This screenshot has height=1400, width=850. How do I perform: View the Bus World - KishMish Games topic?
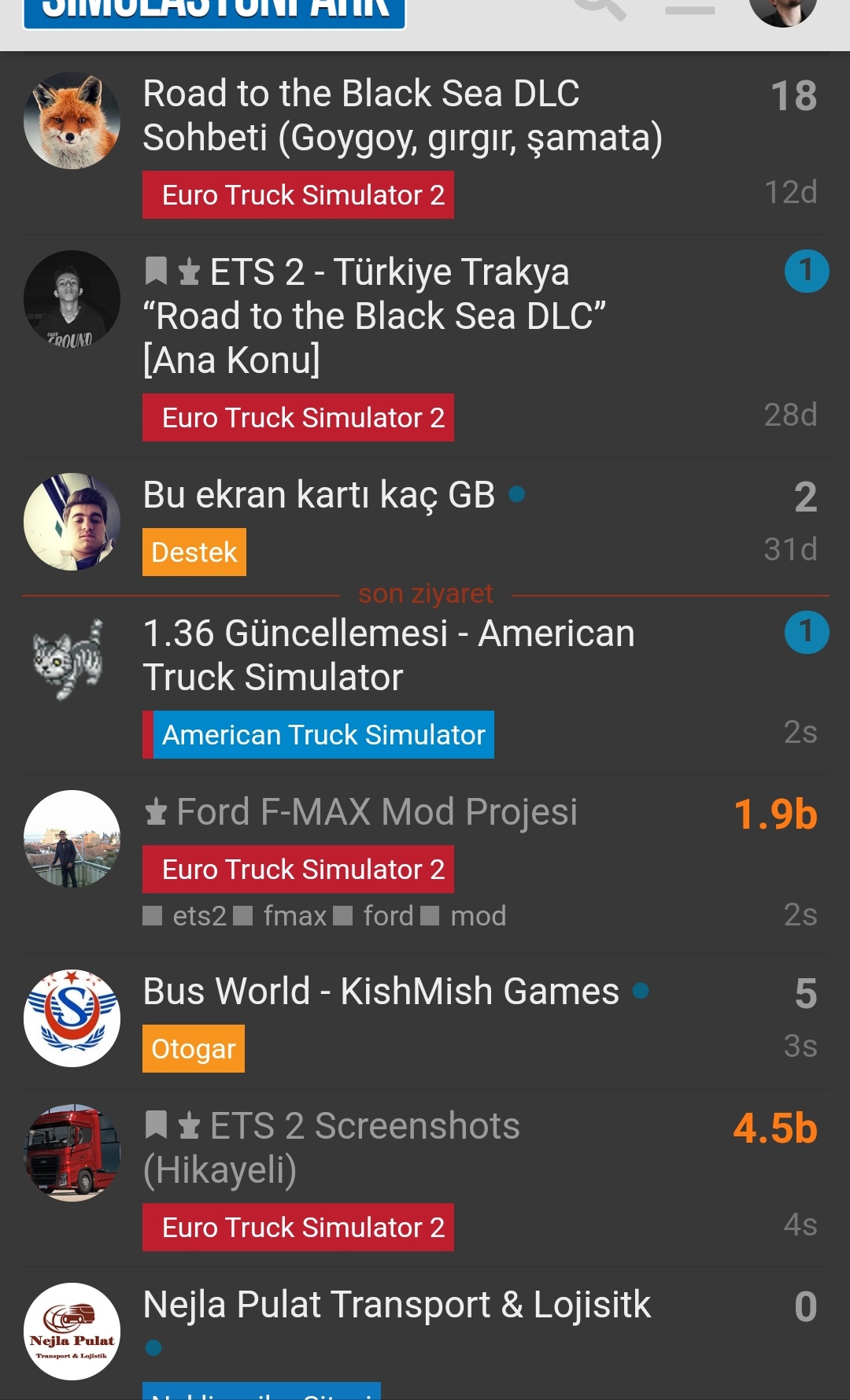381,992
